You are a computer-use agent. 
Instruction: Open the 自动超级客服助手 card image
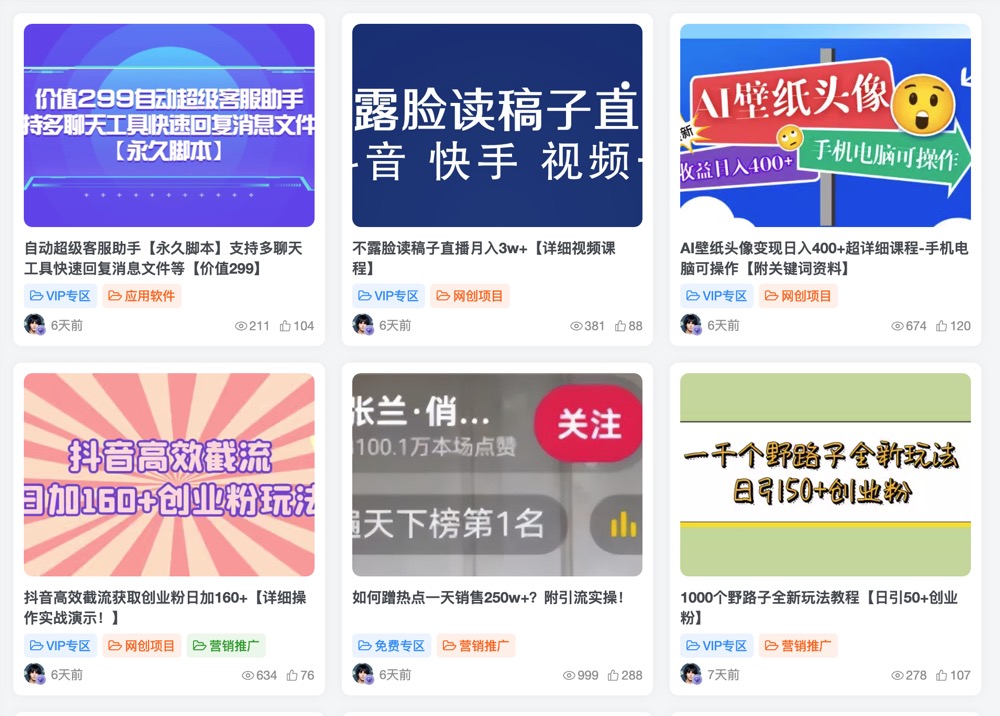[x=169, y=125]
